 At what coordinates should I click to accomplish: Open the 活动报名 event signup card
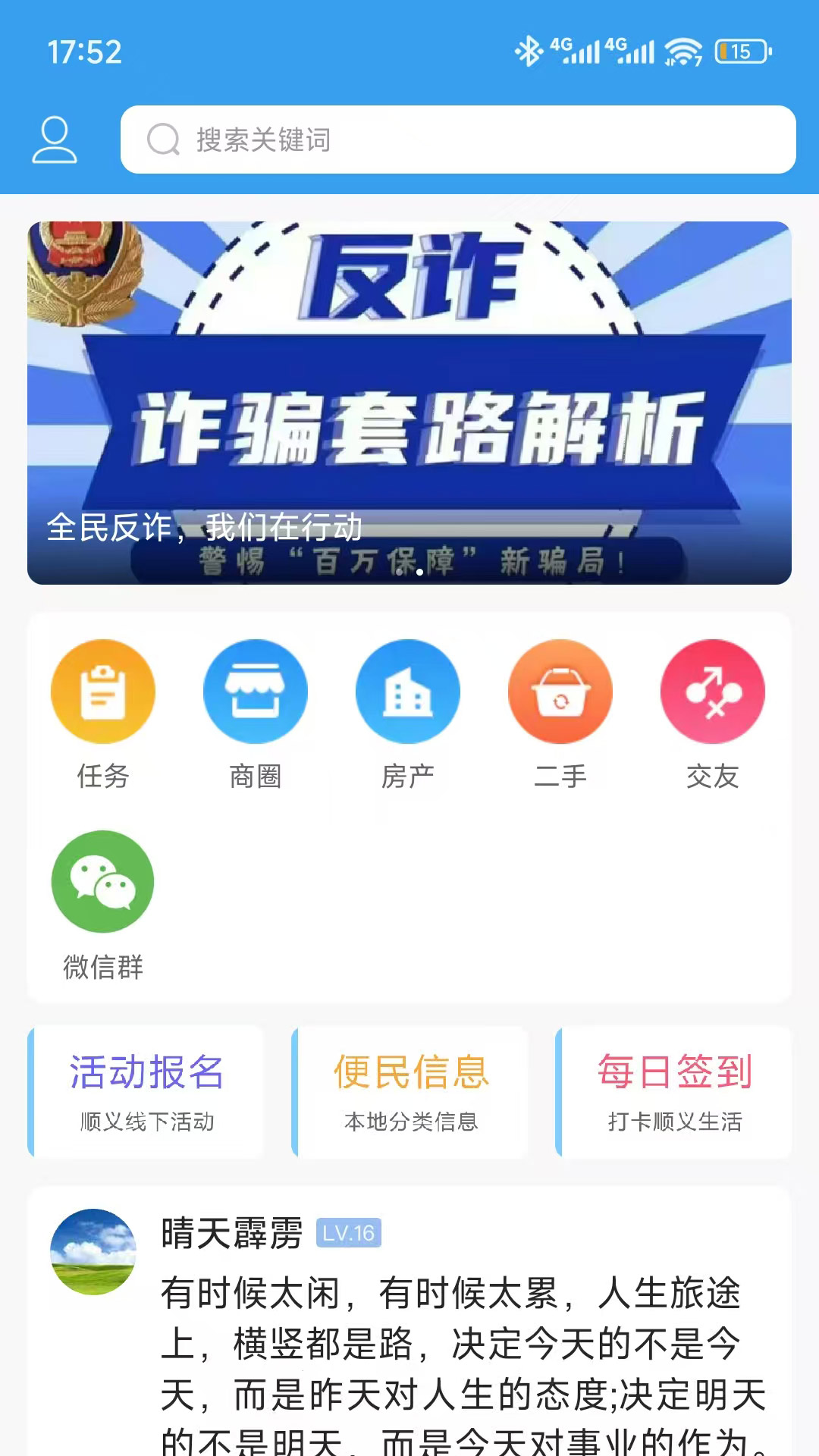pyautogui.click(x=146, y=1091)
